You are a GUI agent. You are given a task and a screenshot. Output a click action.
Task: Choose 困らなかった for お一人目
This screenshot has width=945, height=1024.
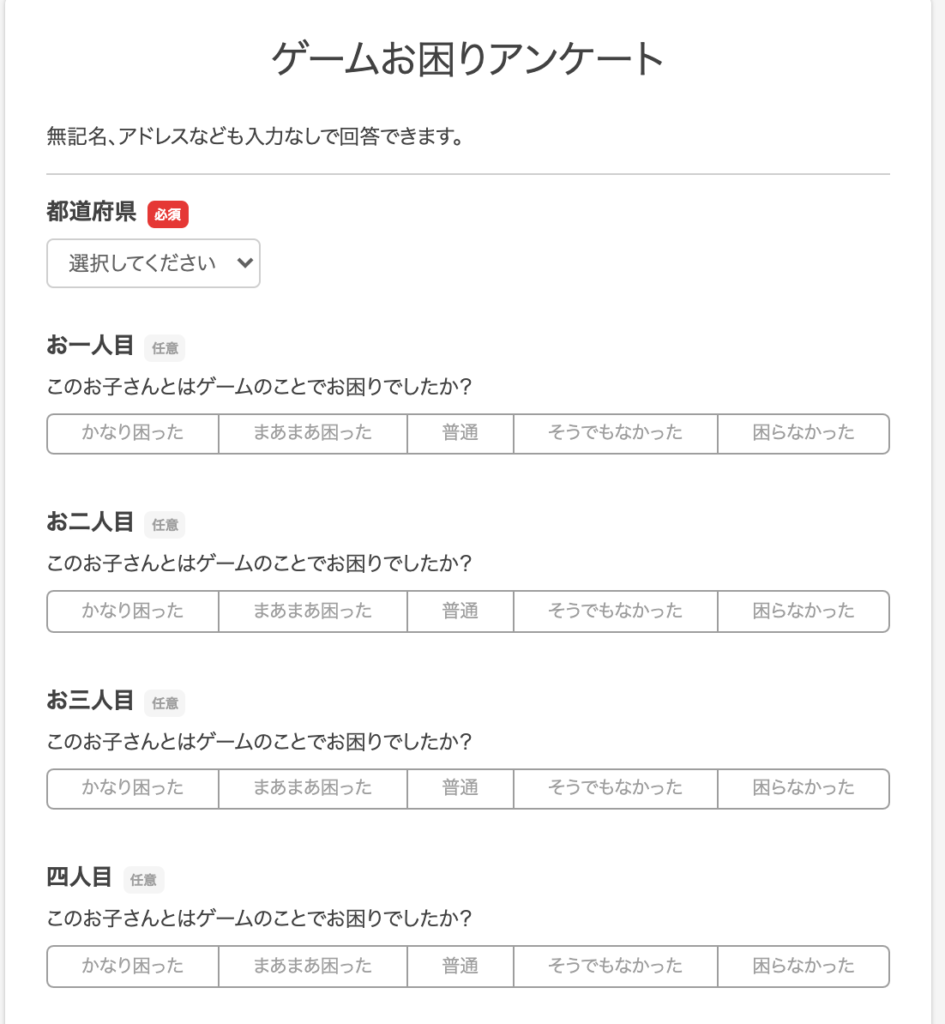point(803,433)
